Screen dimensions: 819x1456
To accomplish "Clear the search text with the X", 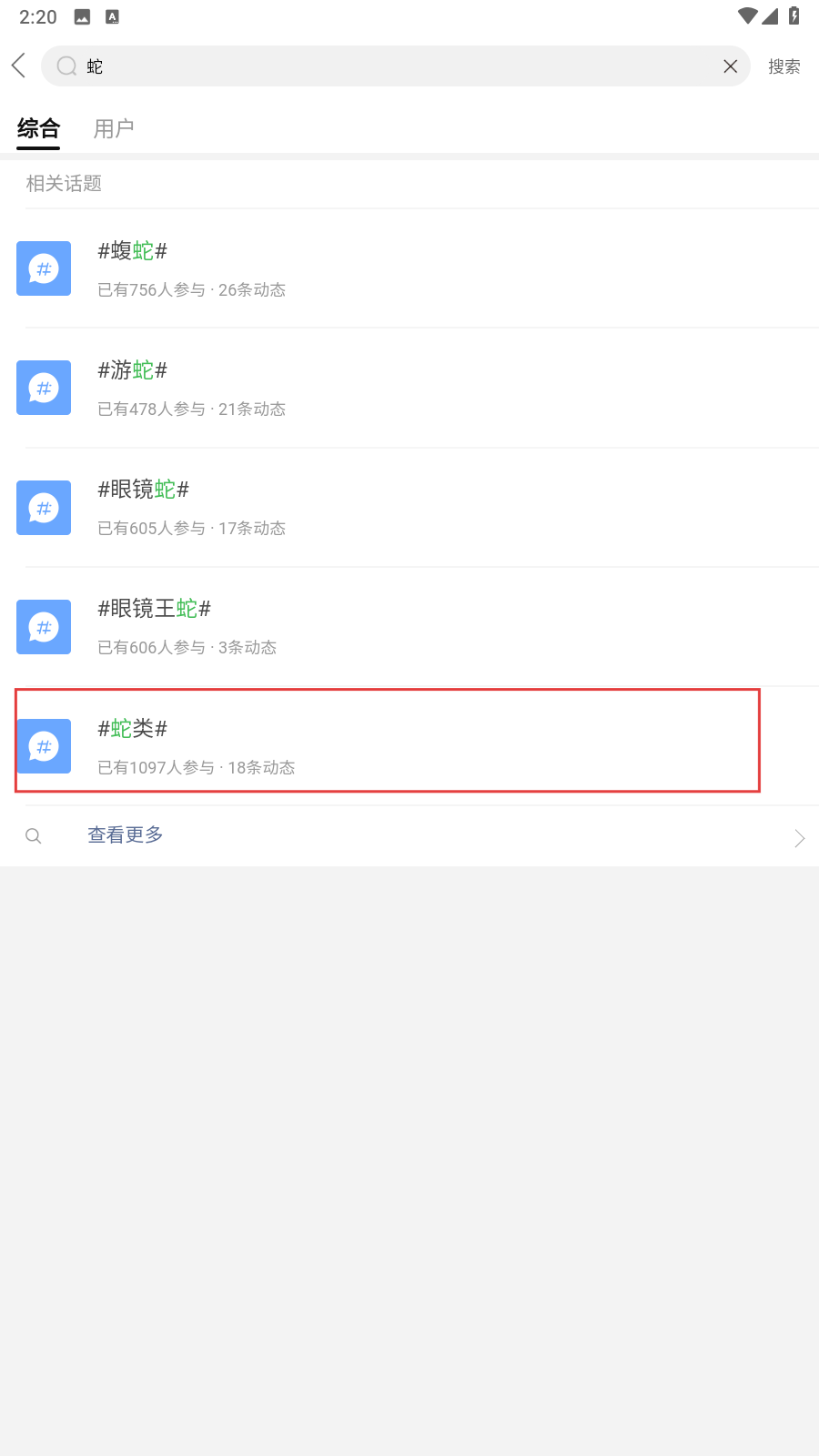I will point(730,66).
